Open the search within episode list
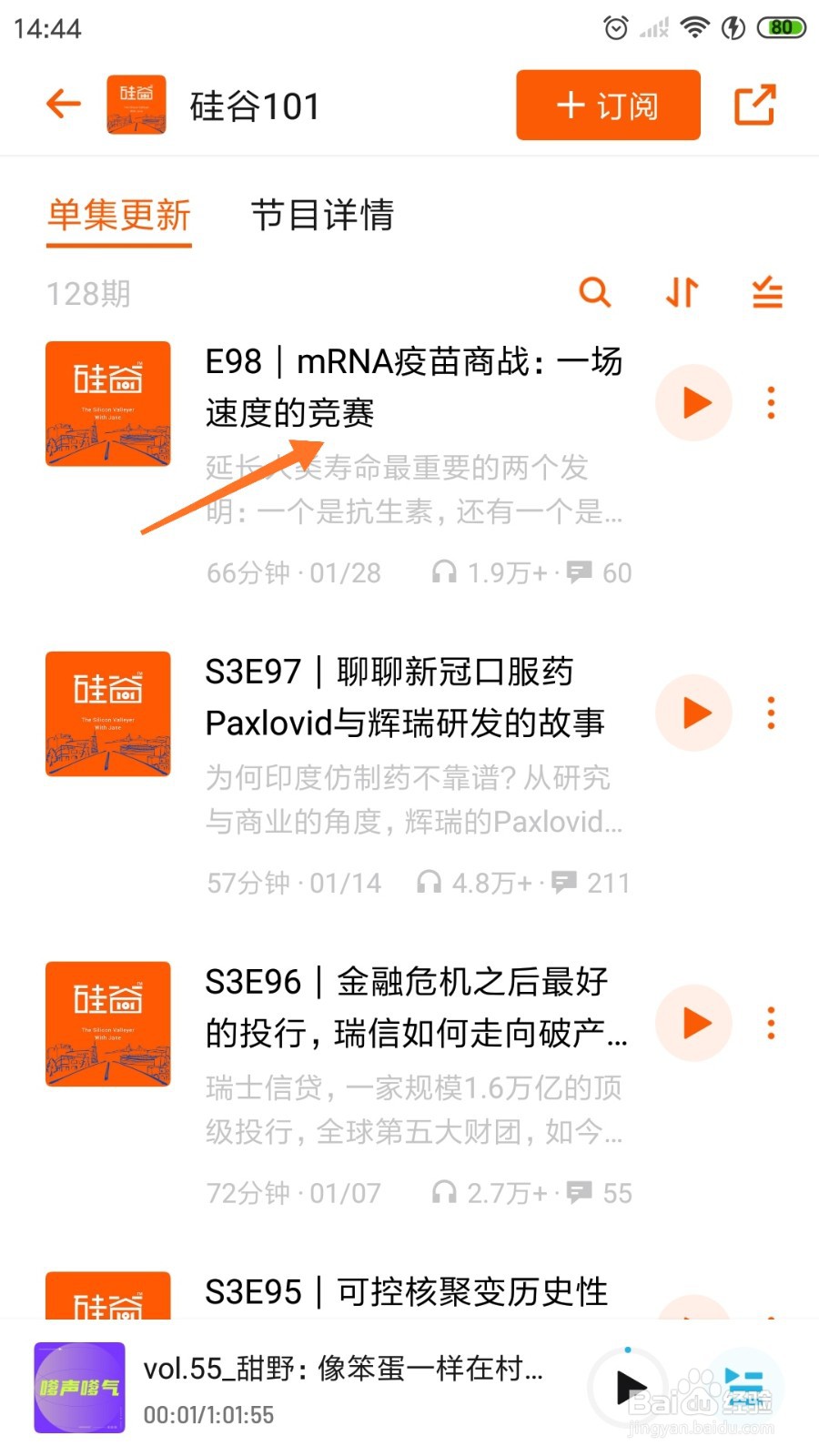 (x=595, y=293)
